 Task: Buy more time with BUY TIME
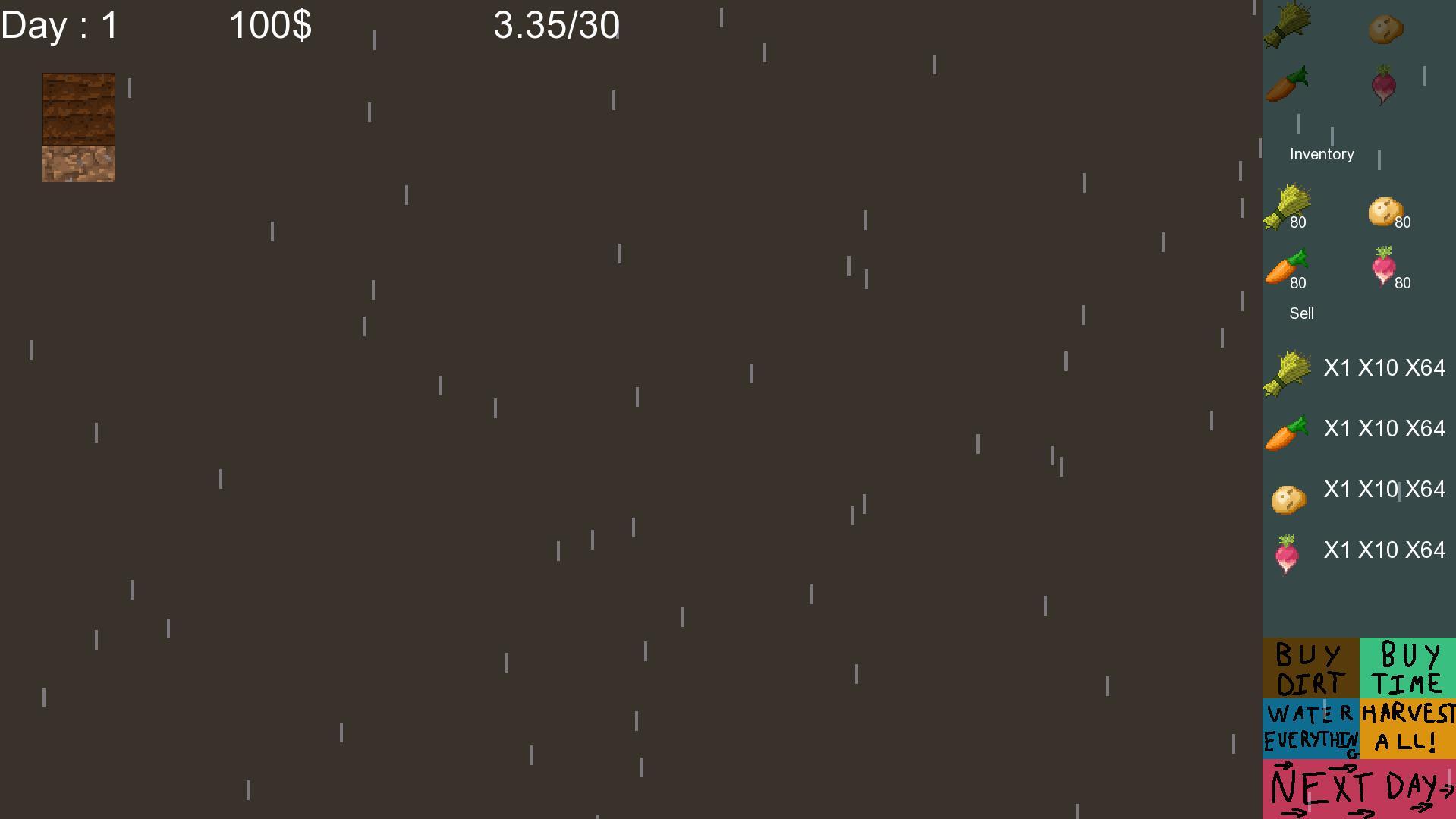pos(1408,668)
